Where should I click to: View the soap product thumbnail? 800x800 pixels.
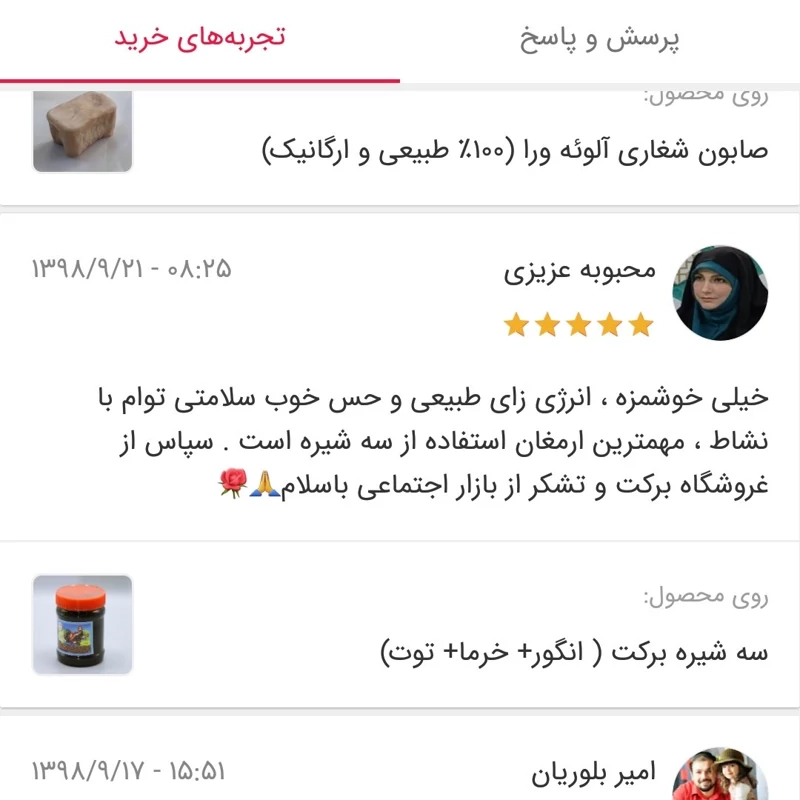click(x=82, y=131)
